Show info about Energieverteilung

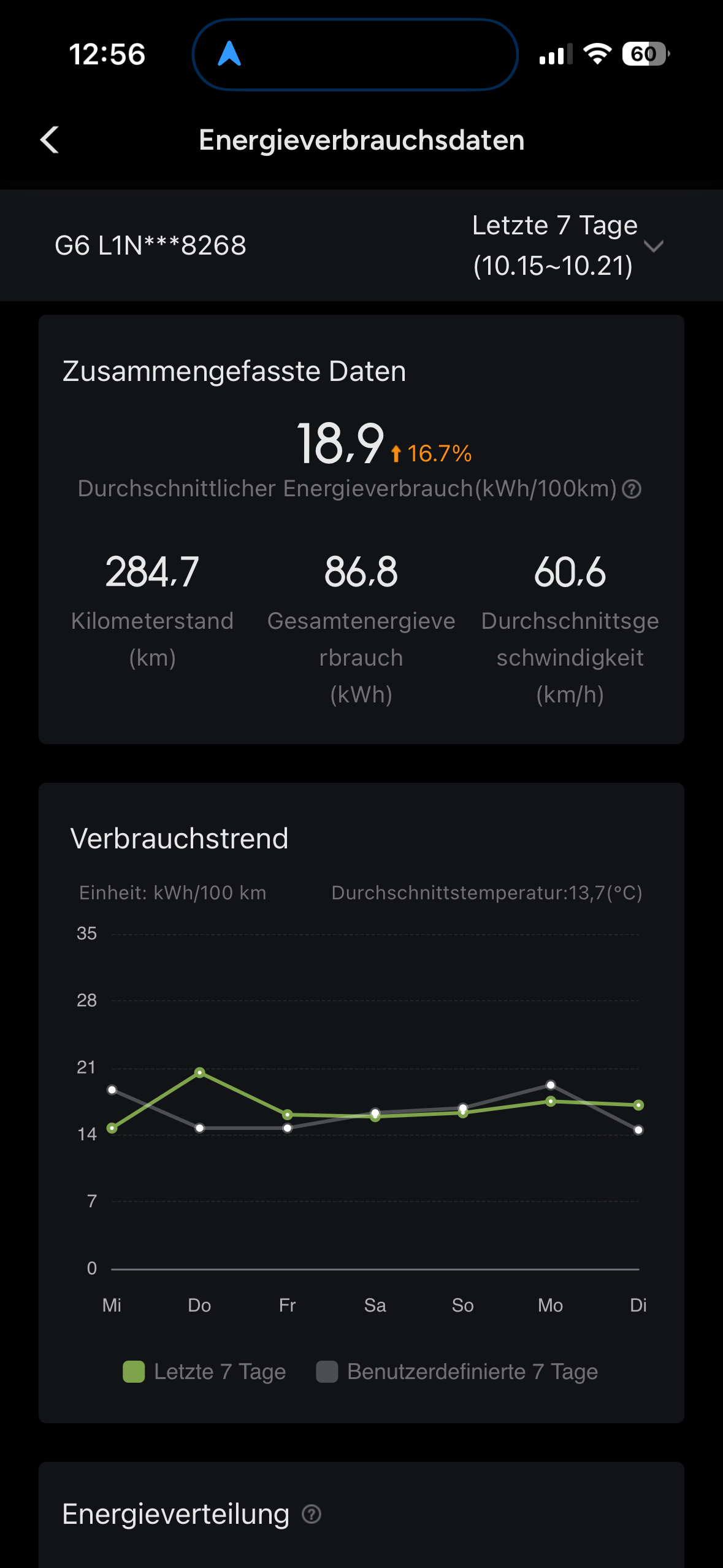312,1515
